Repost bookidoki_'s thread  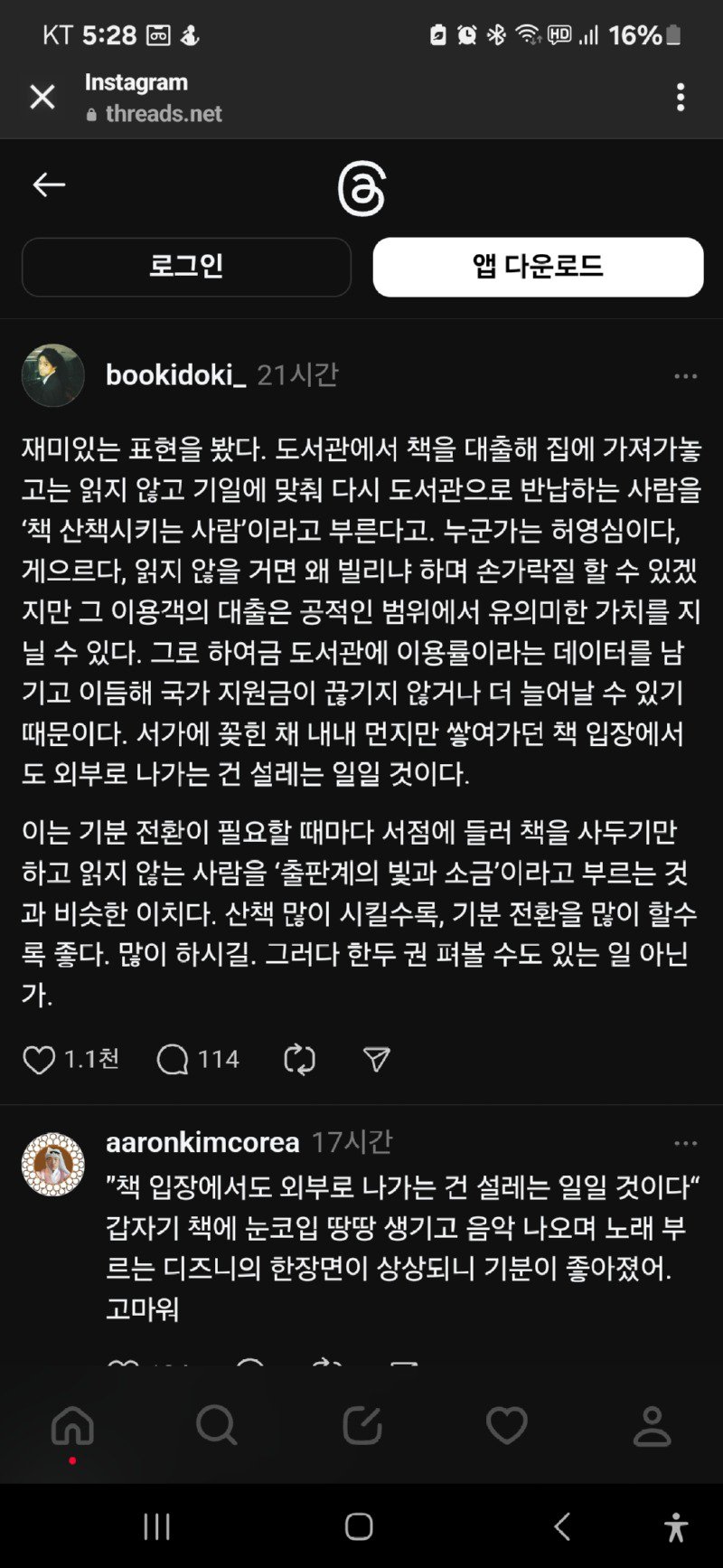coord(298,1058)
